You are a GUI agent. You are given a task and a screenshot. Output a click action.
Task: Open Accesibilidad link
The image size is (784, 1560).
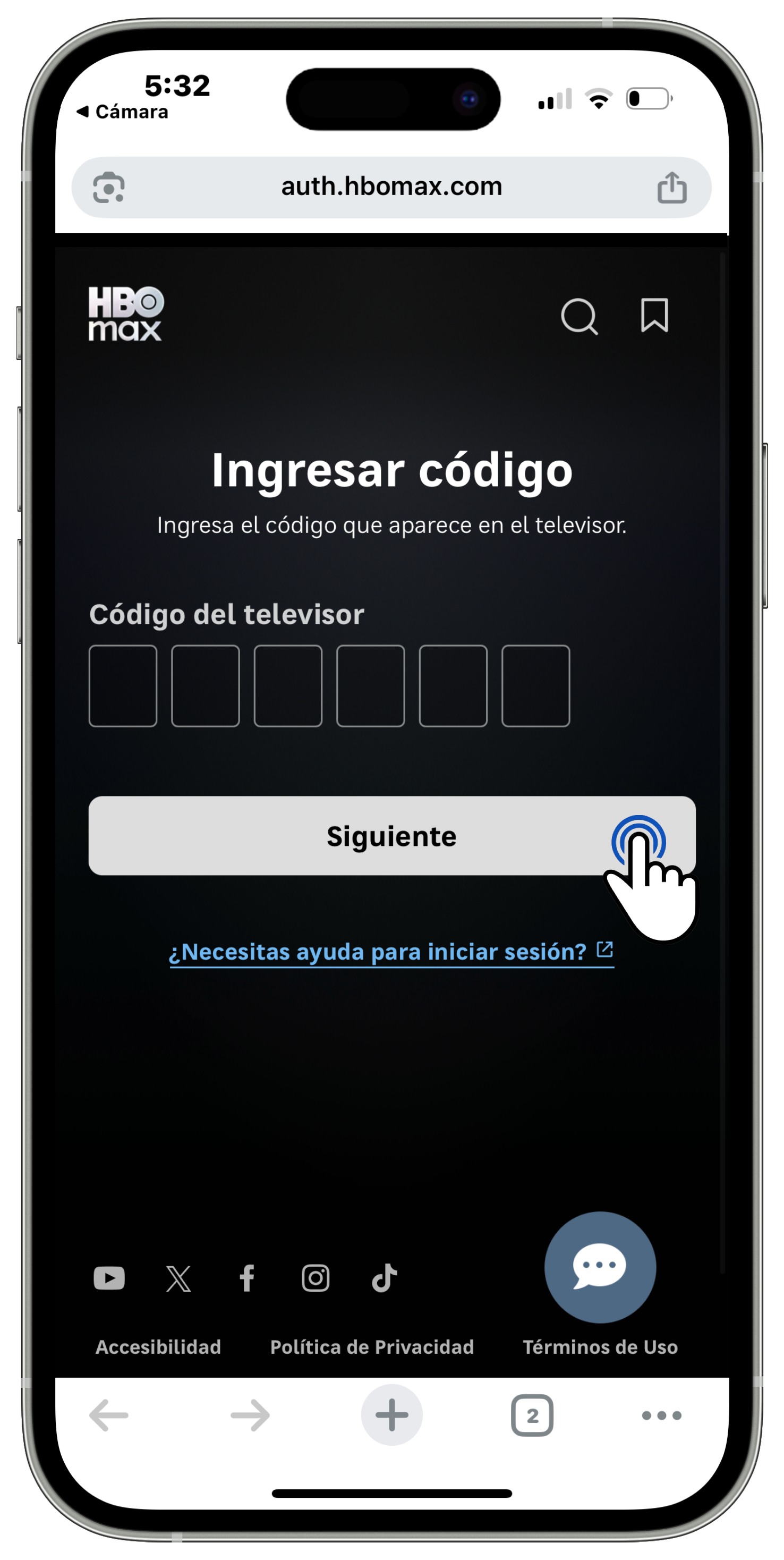(x=158, y=1347)
